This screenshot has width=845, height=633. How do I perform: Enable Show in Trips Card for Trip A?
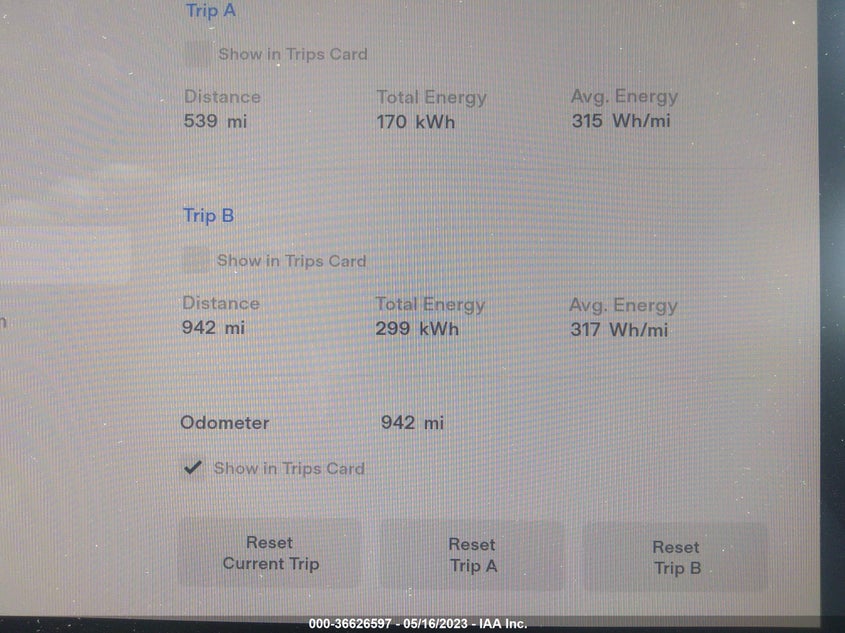(x=197, y=54)
